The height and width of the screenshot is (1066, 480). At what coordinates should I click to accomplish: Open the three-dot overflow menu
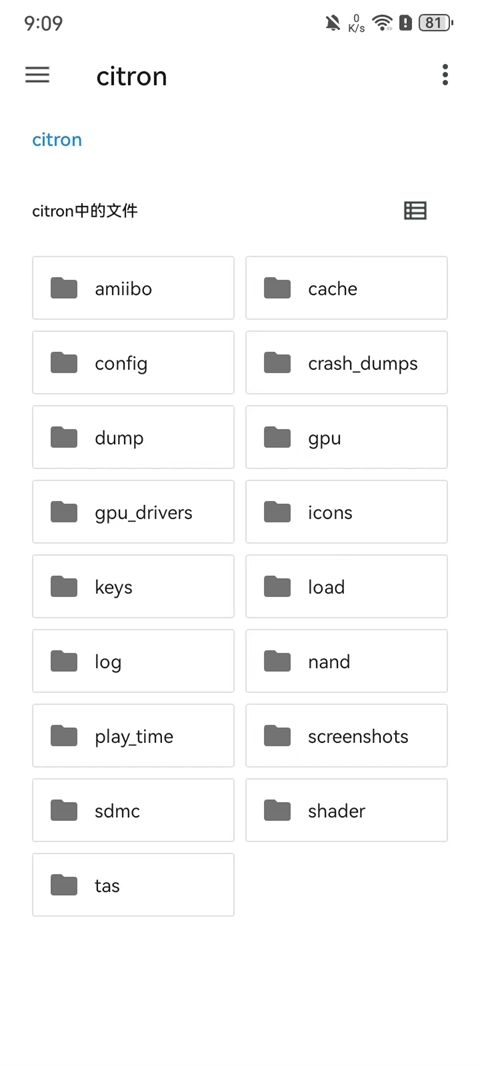coord(445,75)
